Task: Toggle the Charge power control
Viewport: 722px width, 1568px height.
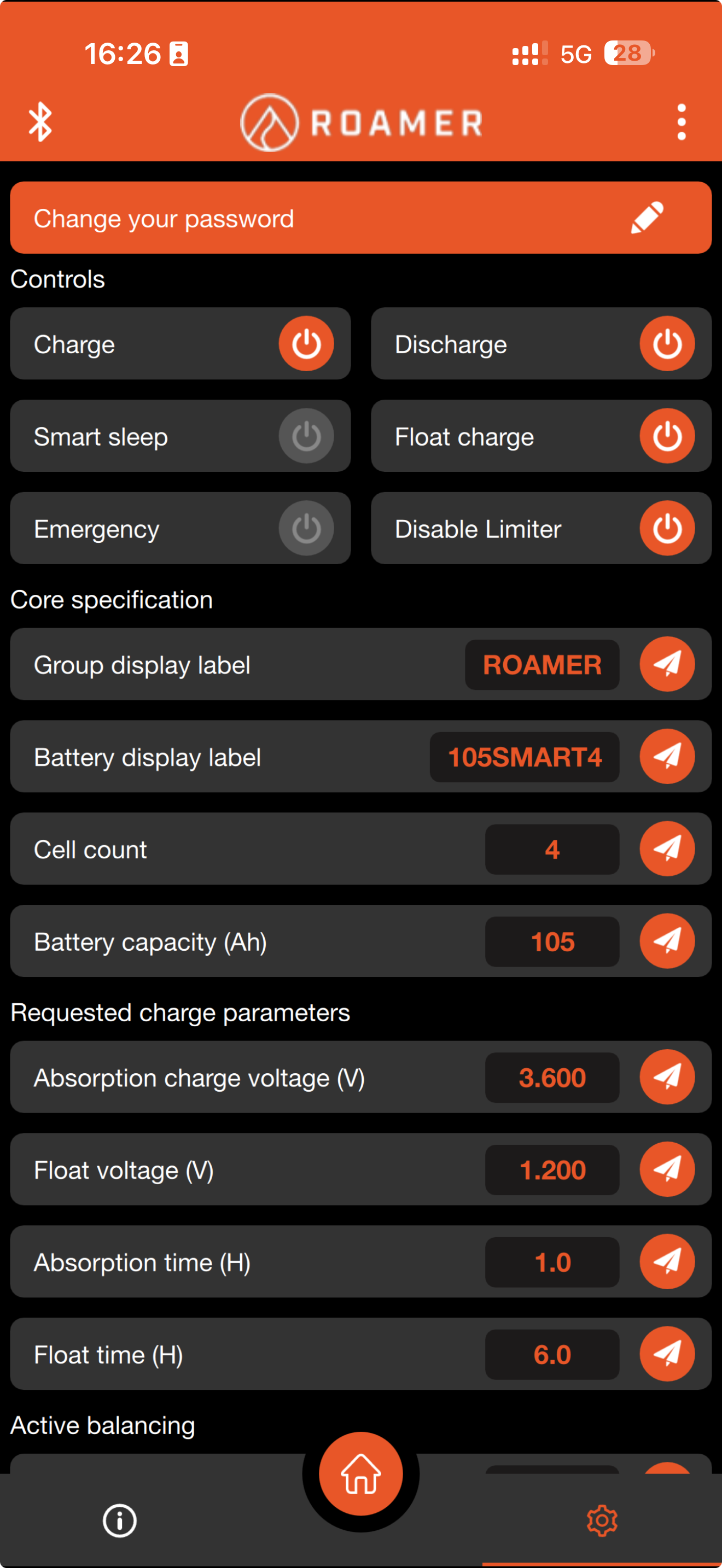Action: pos(306,344)
